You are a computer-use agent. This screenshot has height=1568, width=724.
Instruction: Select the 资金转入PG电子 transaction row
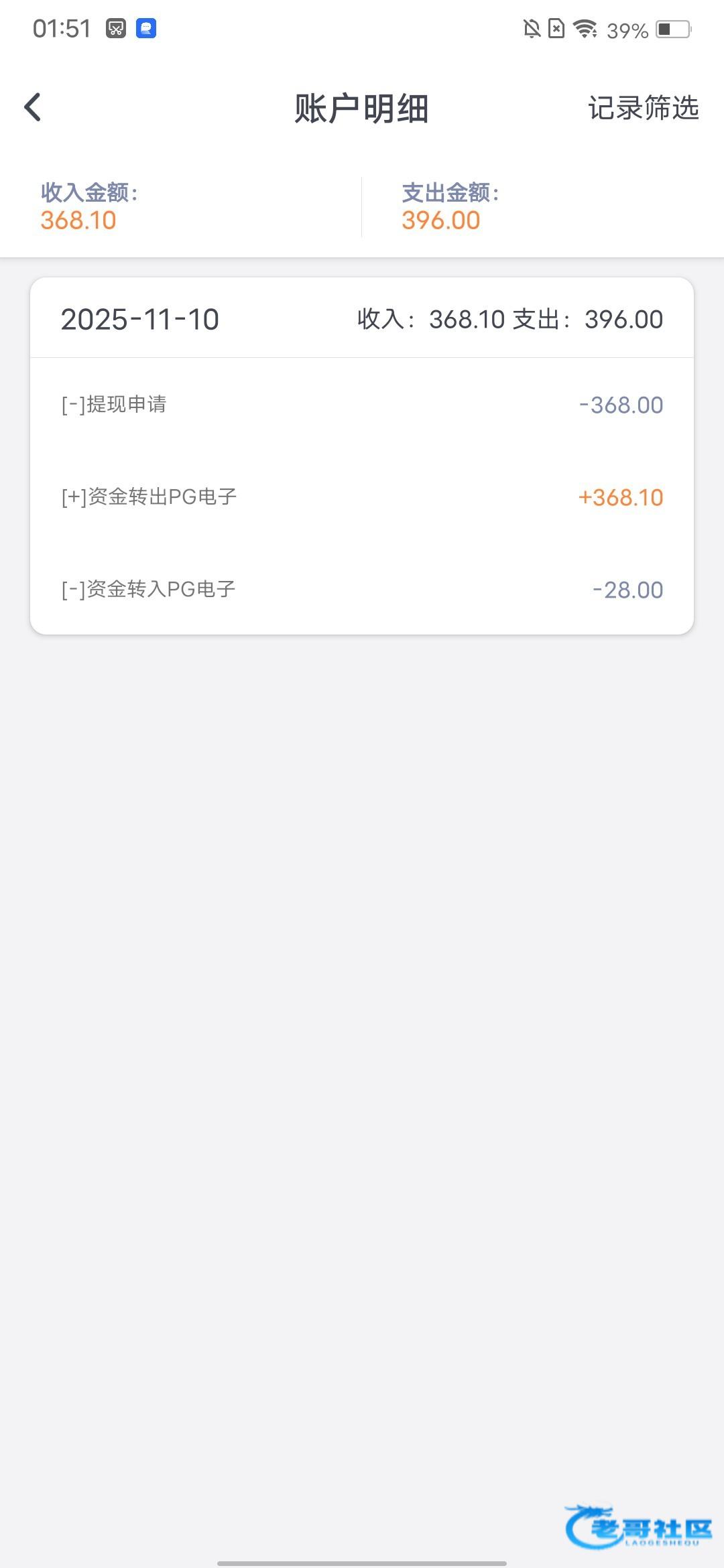pyautogui.click(x=362, y=590)
